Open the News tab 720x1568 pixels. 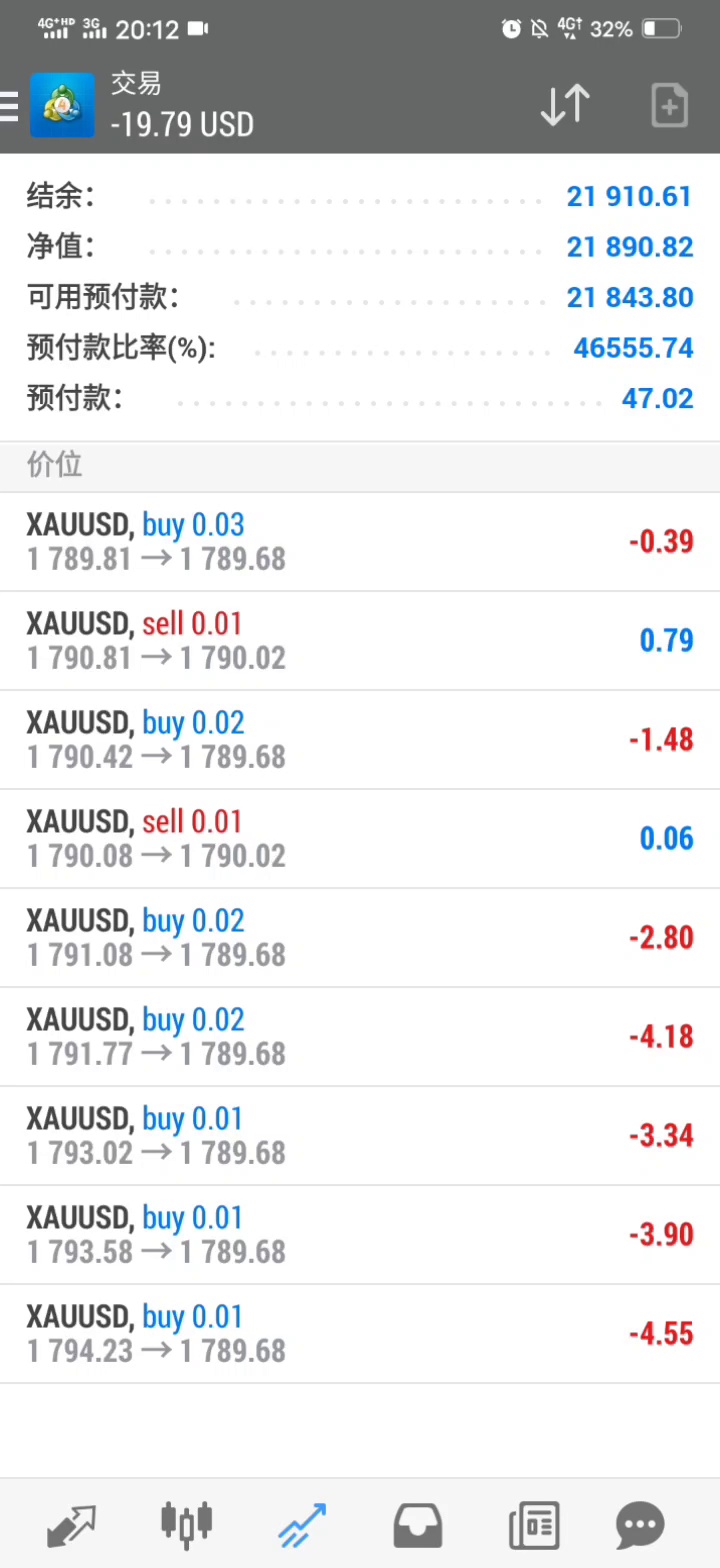pos(533,1524)
